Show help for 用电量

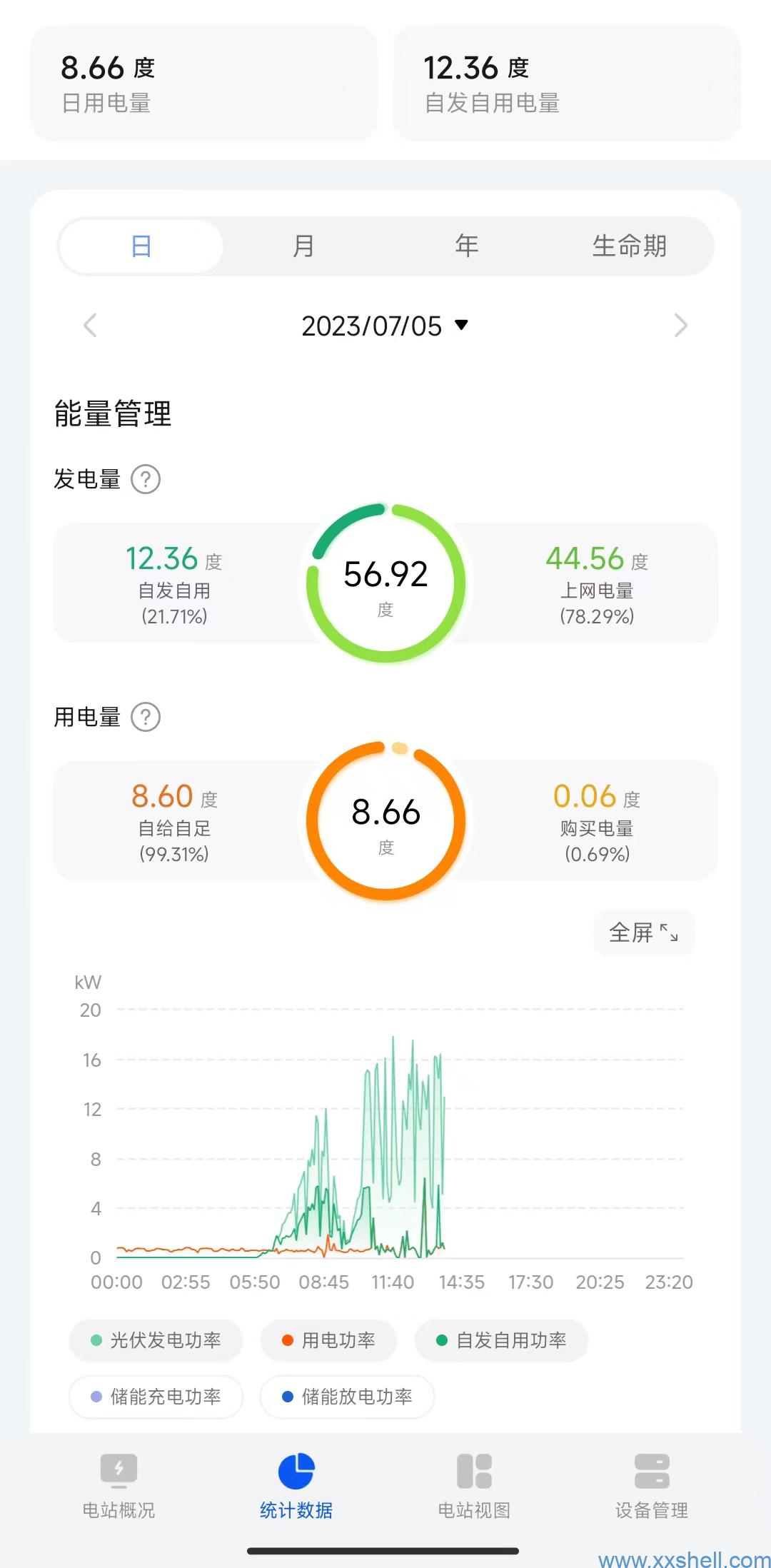[x=146, y=717]
